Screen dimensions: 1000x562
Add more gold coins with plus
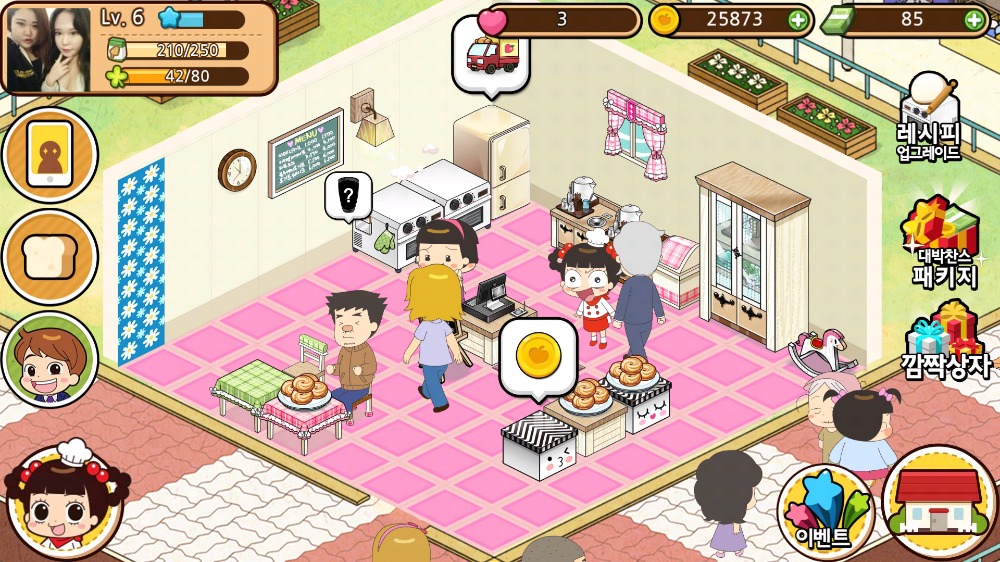pyautogui.click(x=797, y=19)
